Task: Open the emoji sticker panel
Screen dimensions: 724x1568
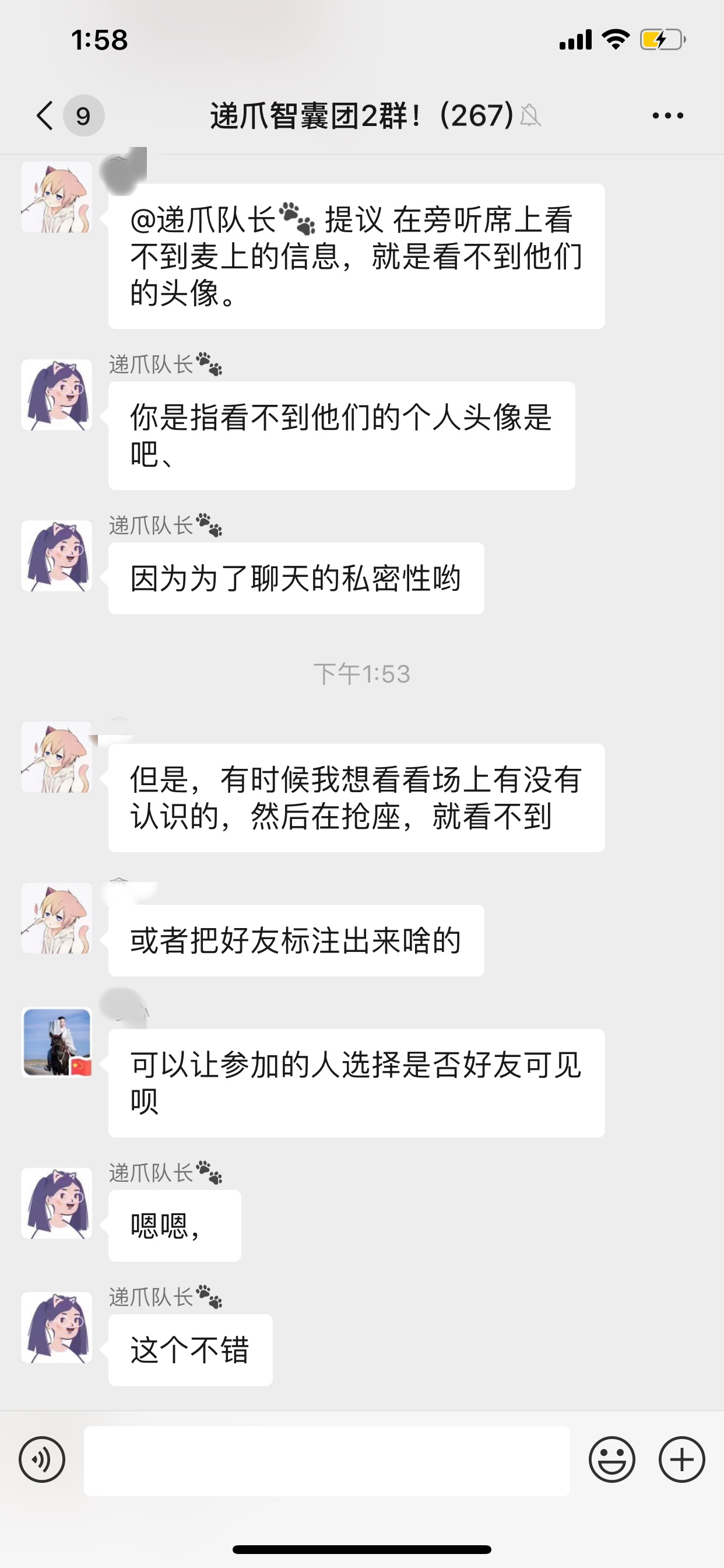Action: [611, 1459]
